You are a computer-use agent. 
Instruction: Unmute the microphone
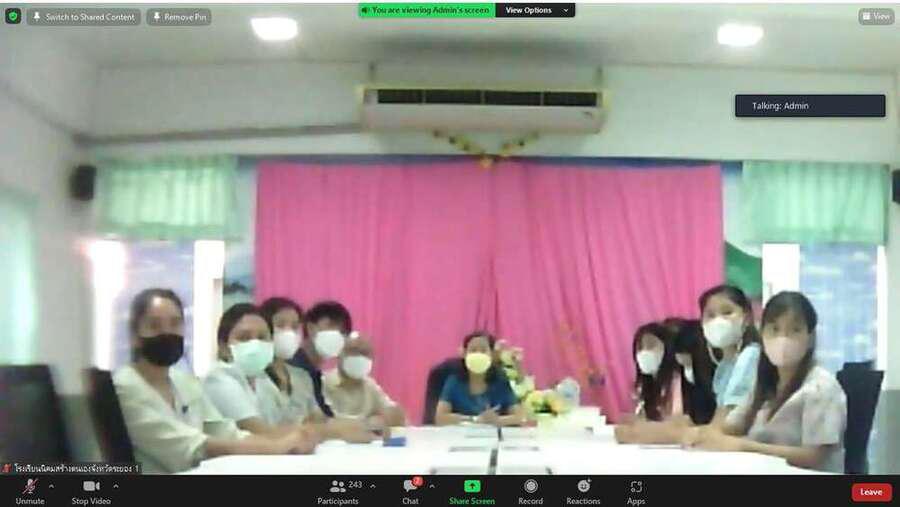coord(30,490)
